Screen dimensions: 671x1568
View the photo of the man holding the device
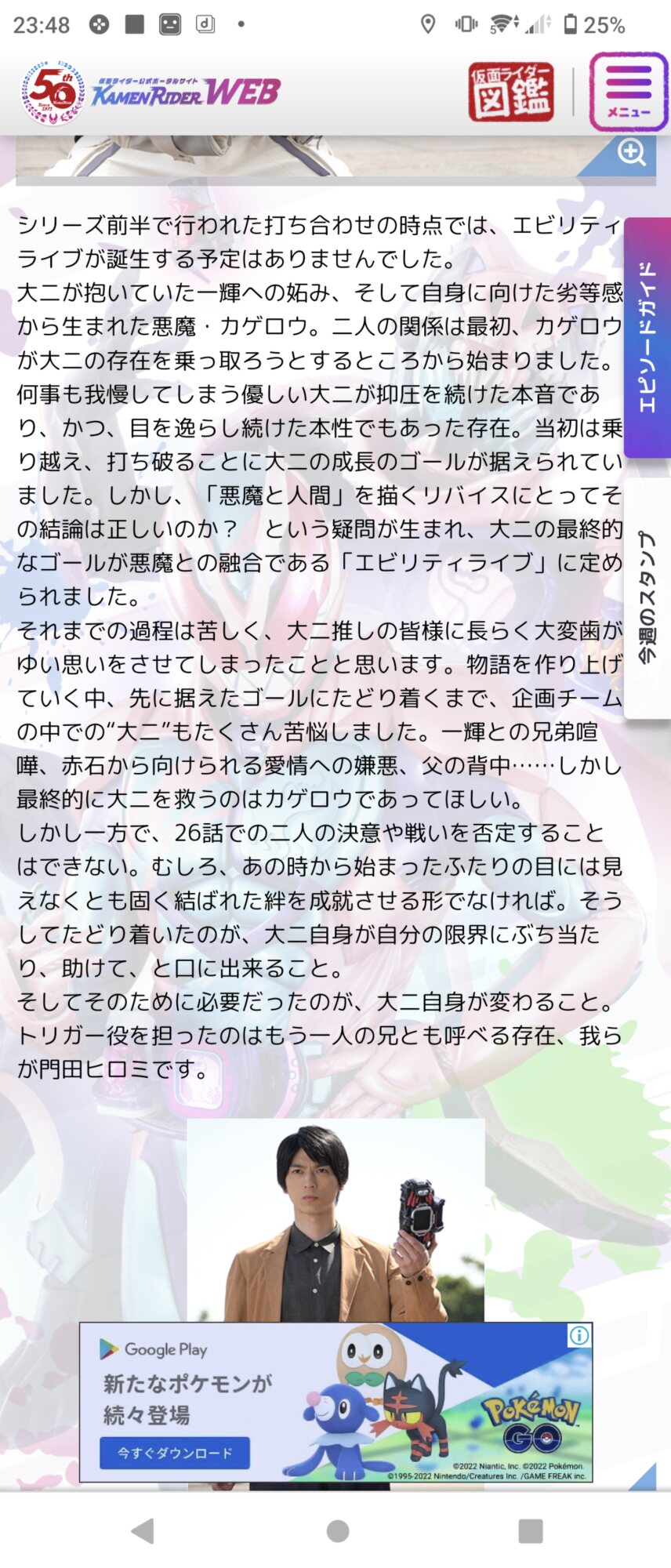coord(335,1220)
